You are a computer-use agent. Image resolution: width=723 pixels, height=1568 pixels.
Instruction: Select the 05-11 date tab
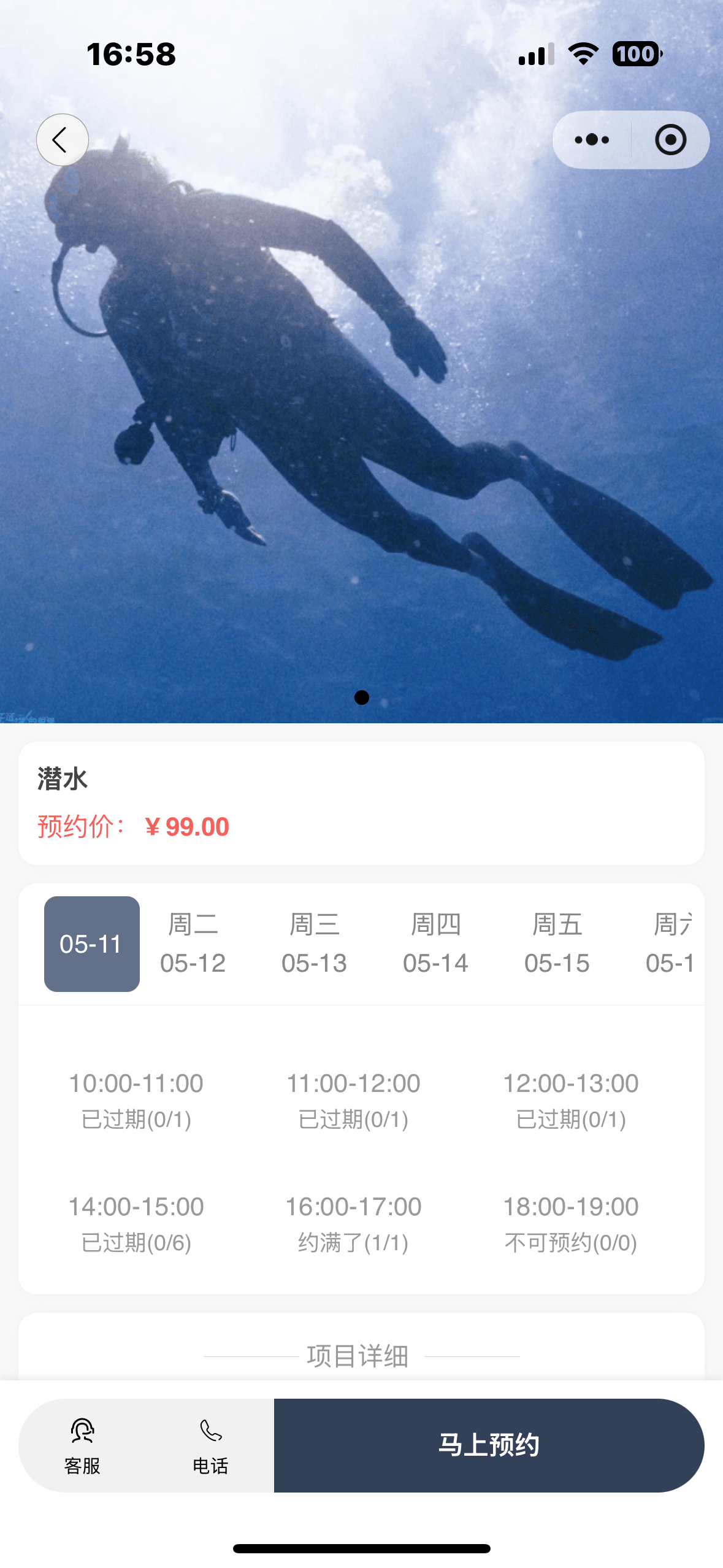pos(92,943)
